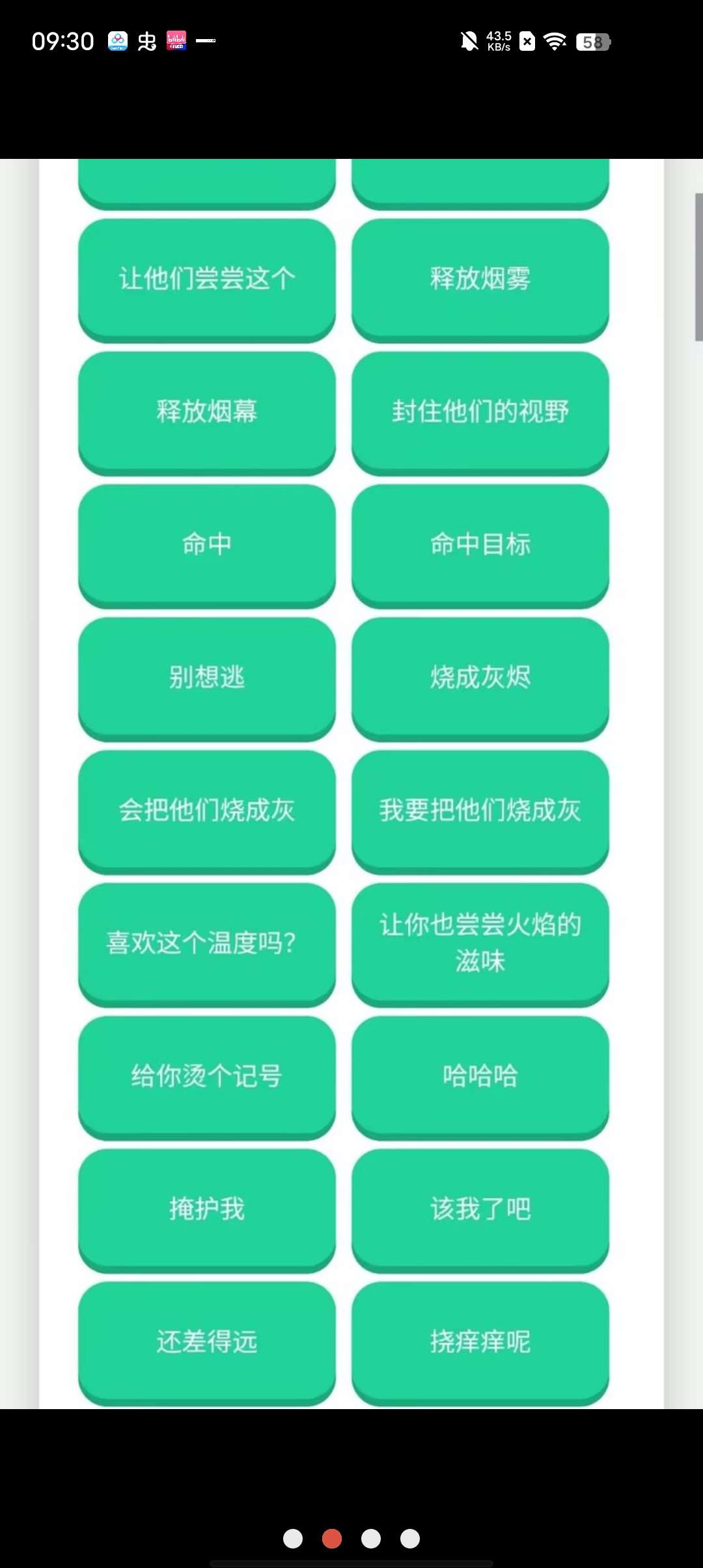Play the 释放烟雾 voice line
Image resolution: width=703 pixels, height=1568 pixels.
(480, 279)
